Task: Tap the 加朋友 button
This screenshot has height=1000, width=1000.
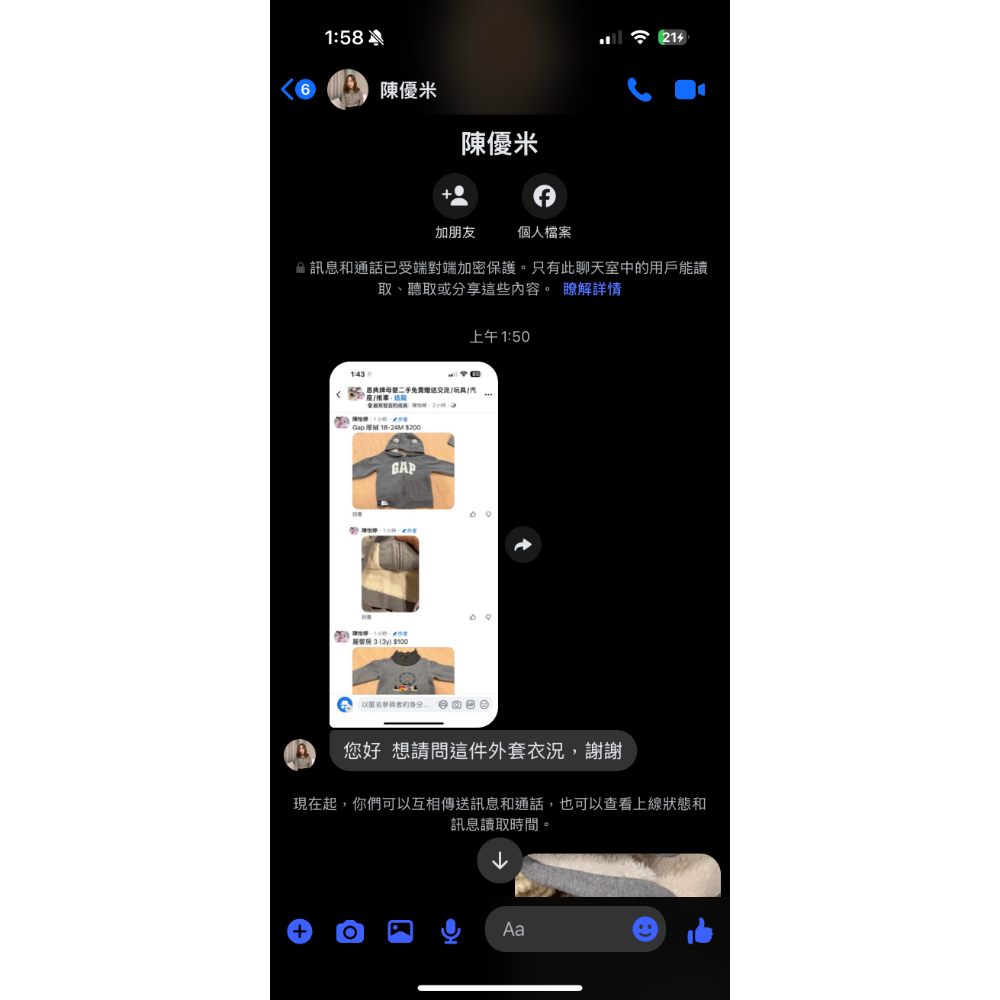Action: click(455, 197)
